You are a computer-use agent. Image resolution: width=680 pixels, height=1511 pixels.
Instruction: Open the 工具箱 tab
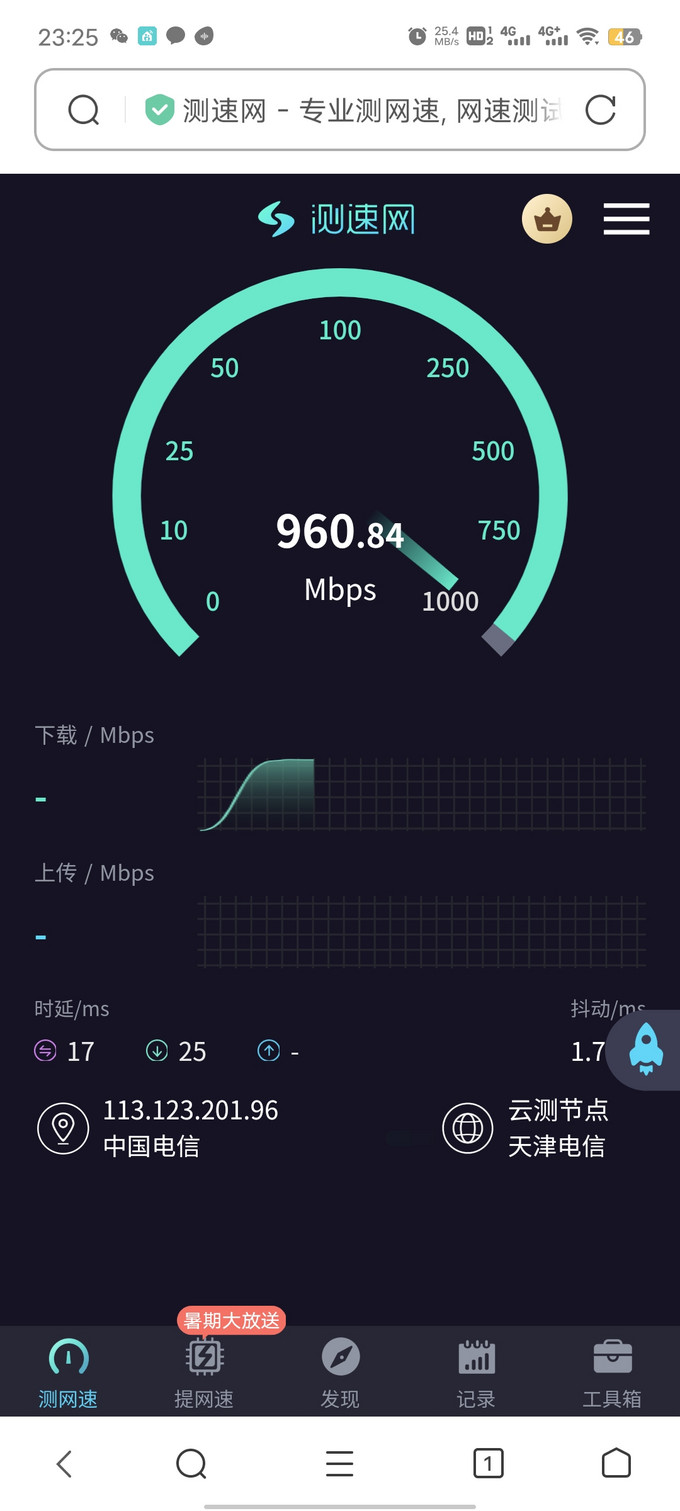(x=612, y=1372)
